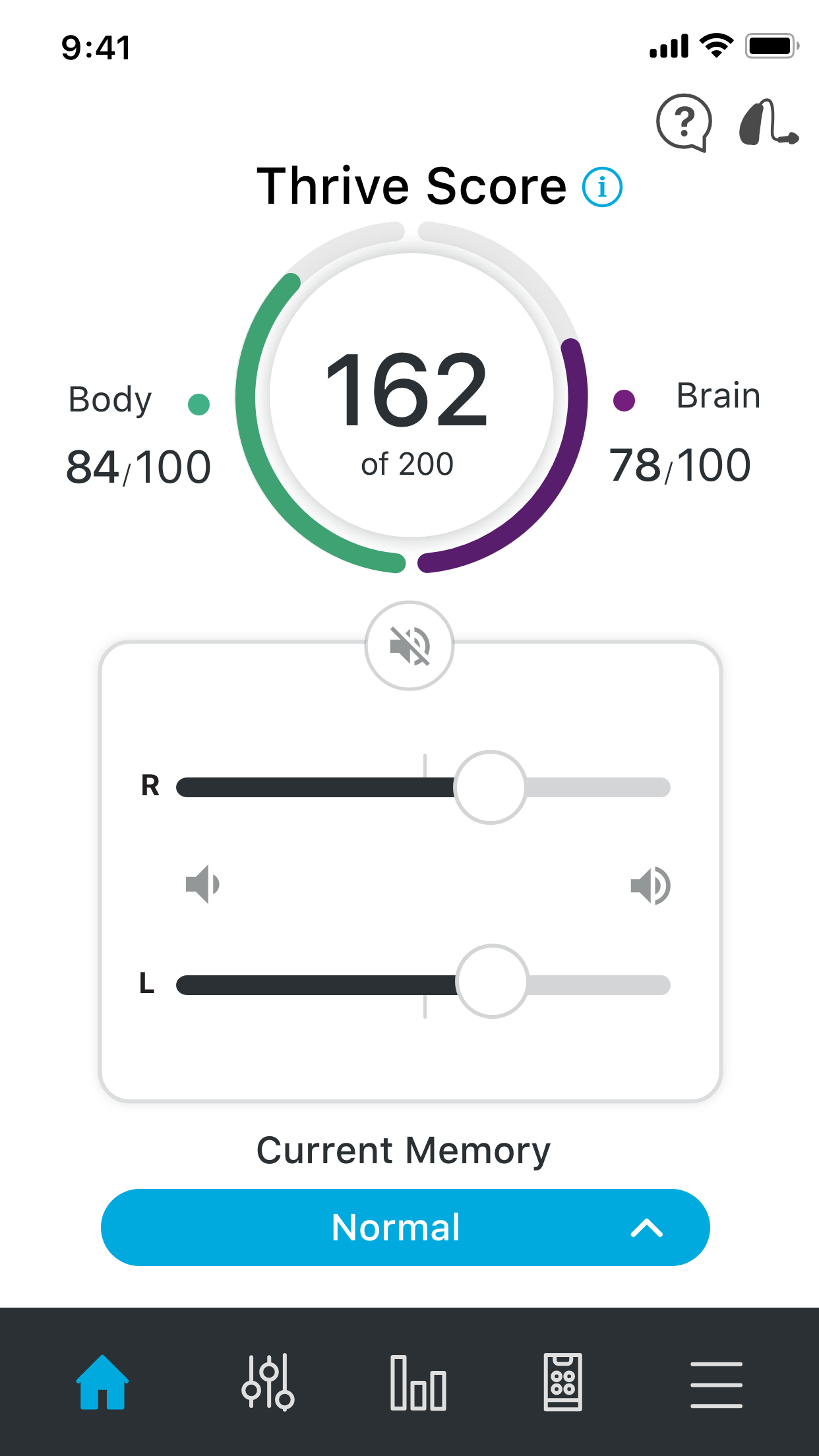The height and width of the screenshot is (1456, 819).
Task: Click the R volume slider handle
Action: 491,787
